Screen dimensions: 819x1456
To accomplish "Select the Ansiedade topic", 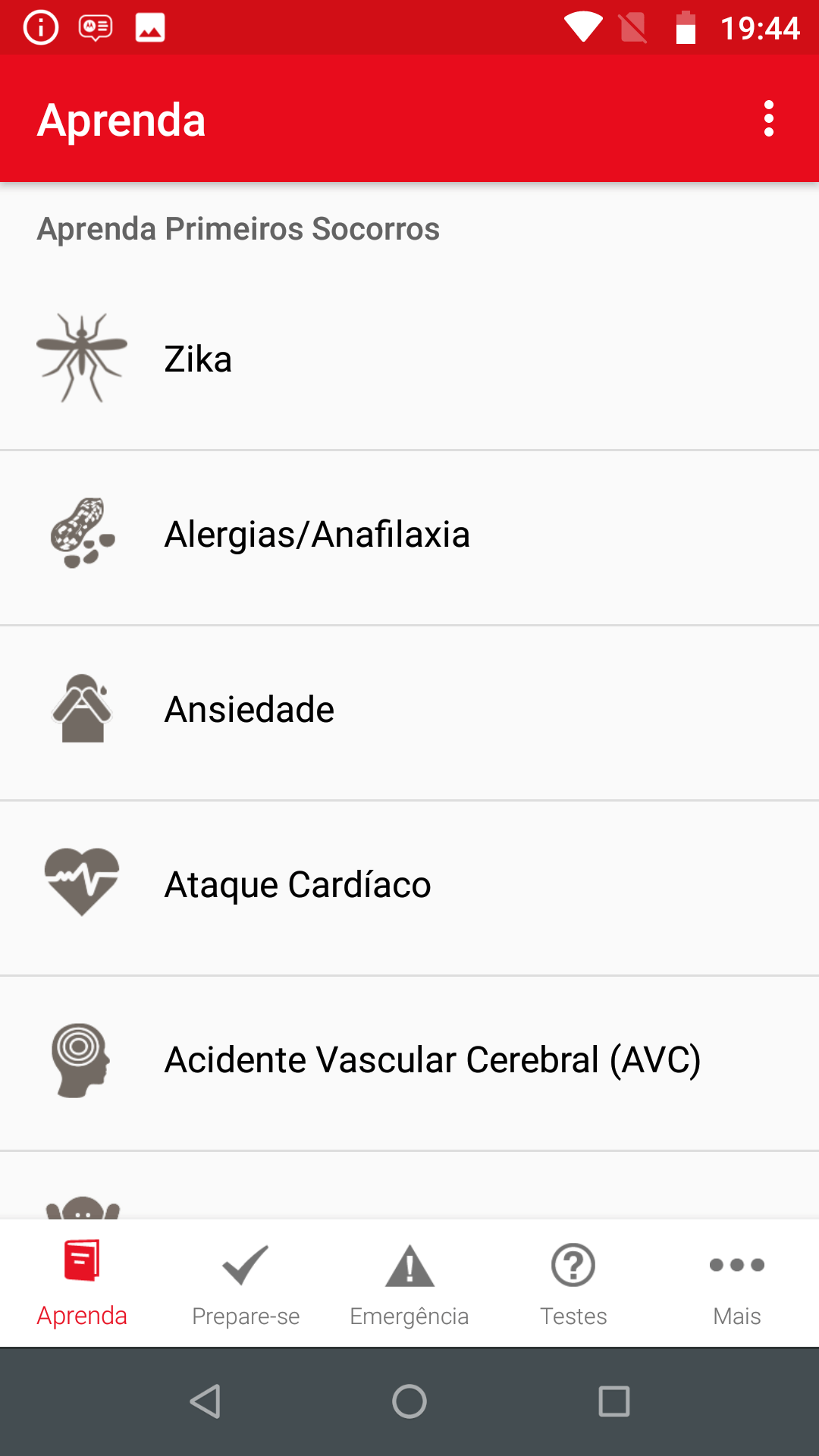I will [409, 710].
